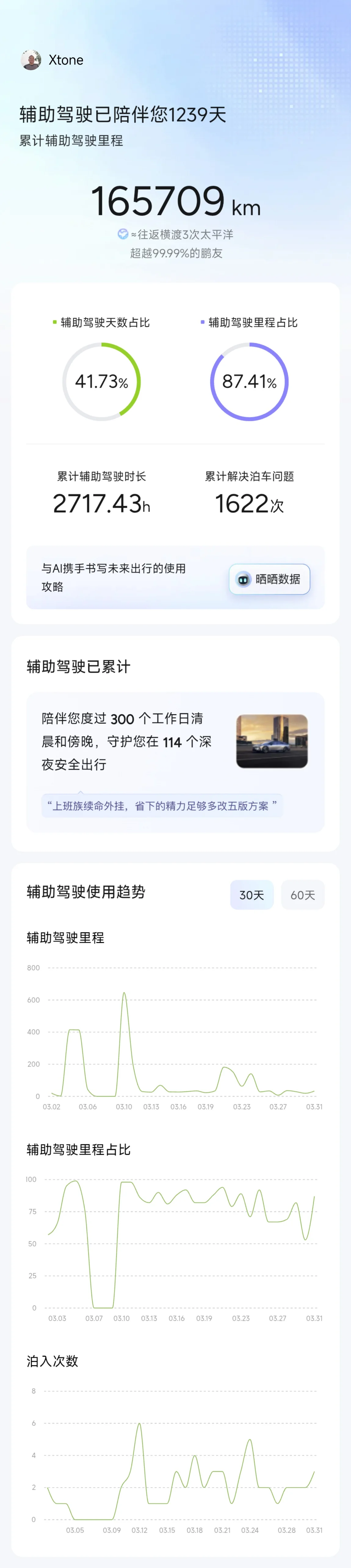Tap the 晒晒数据 share button

(x=270, y=579)
